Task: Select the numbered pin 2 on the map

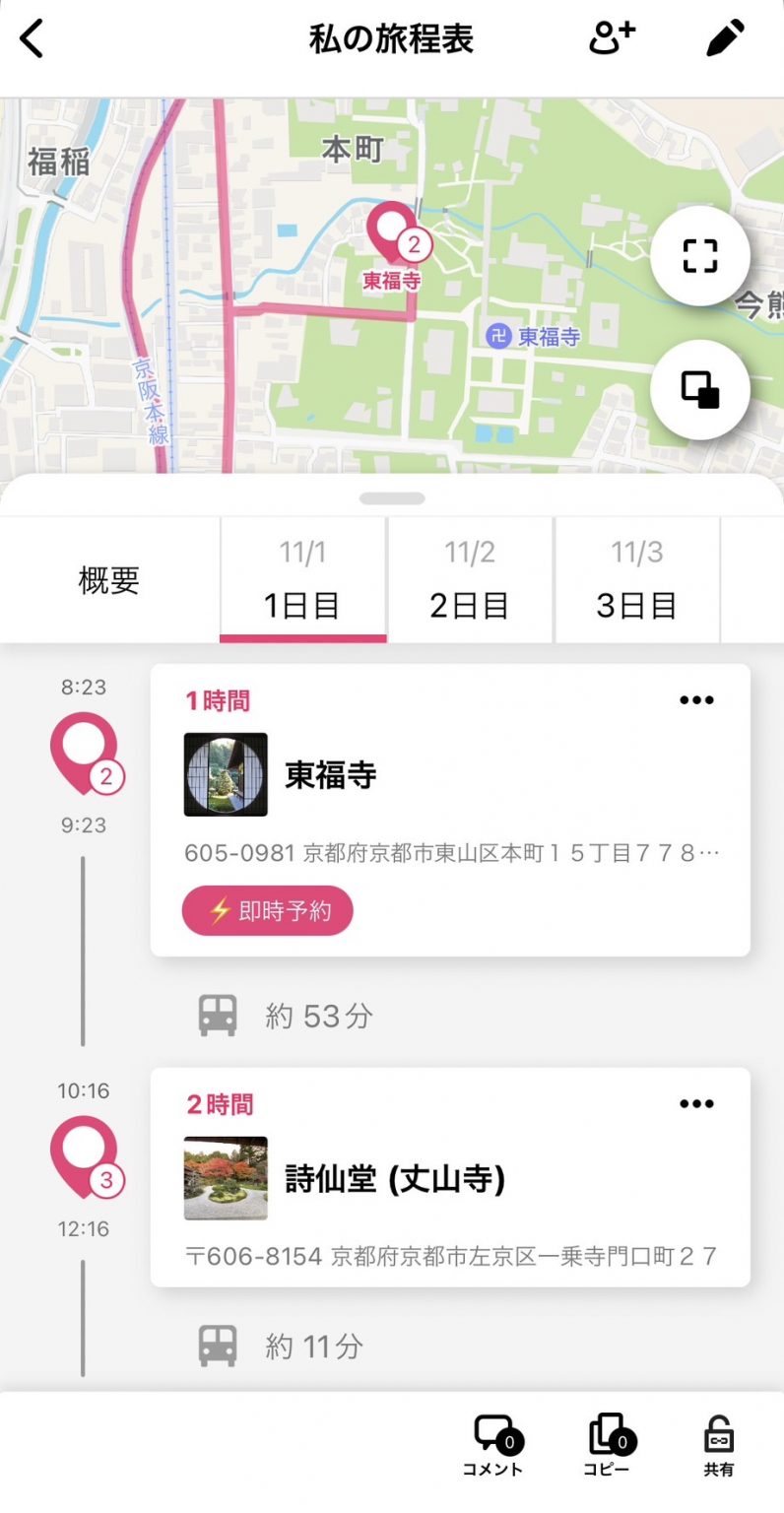Action: 399,236
